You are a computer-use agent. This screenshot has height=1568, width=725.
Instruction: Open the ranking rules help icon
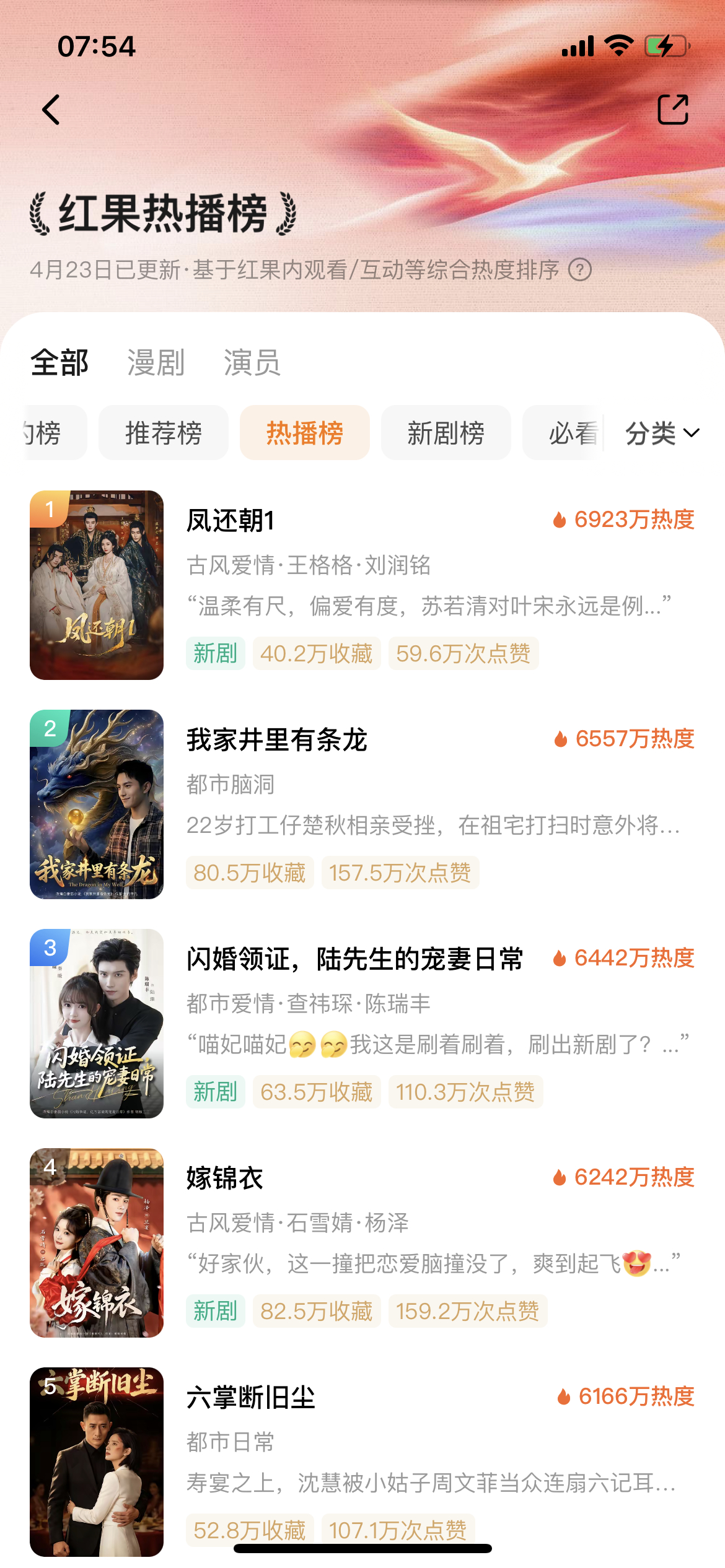(580, 270)
